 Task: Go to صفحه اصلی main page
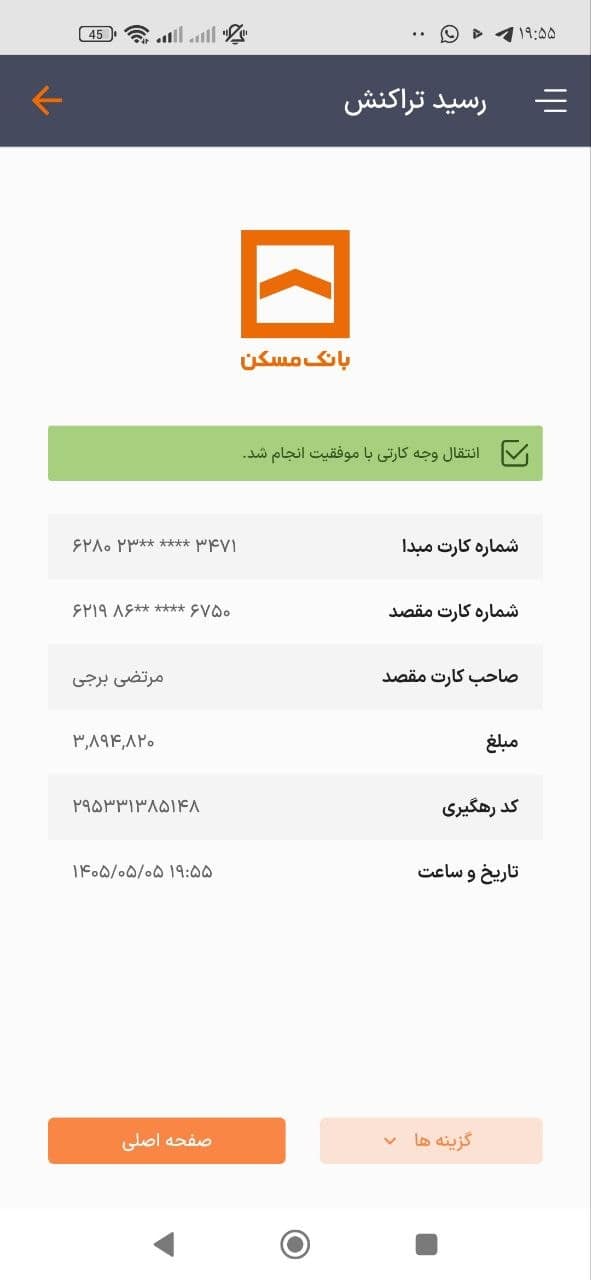click(x=167, y=1141)
